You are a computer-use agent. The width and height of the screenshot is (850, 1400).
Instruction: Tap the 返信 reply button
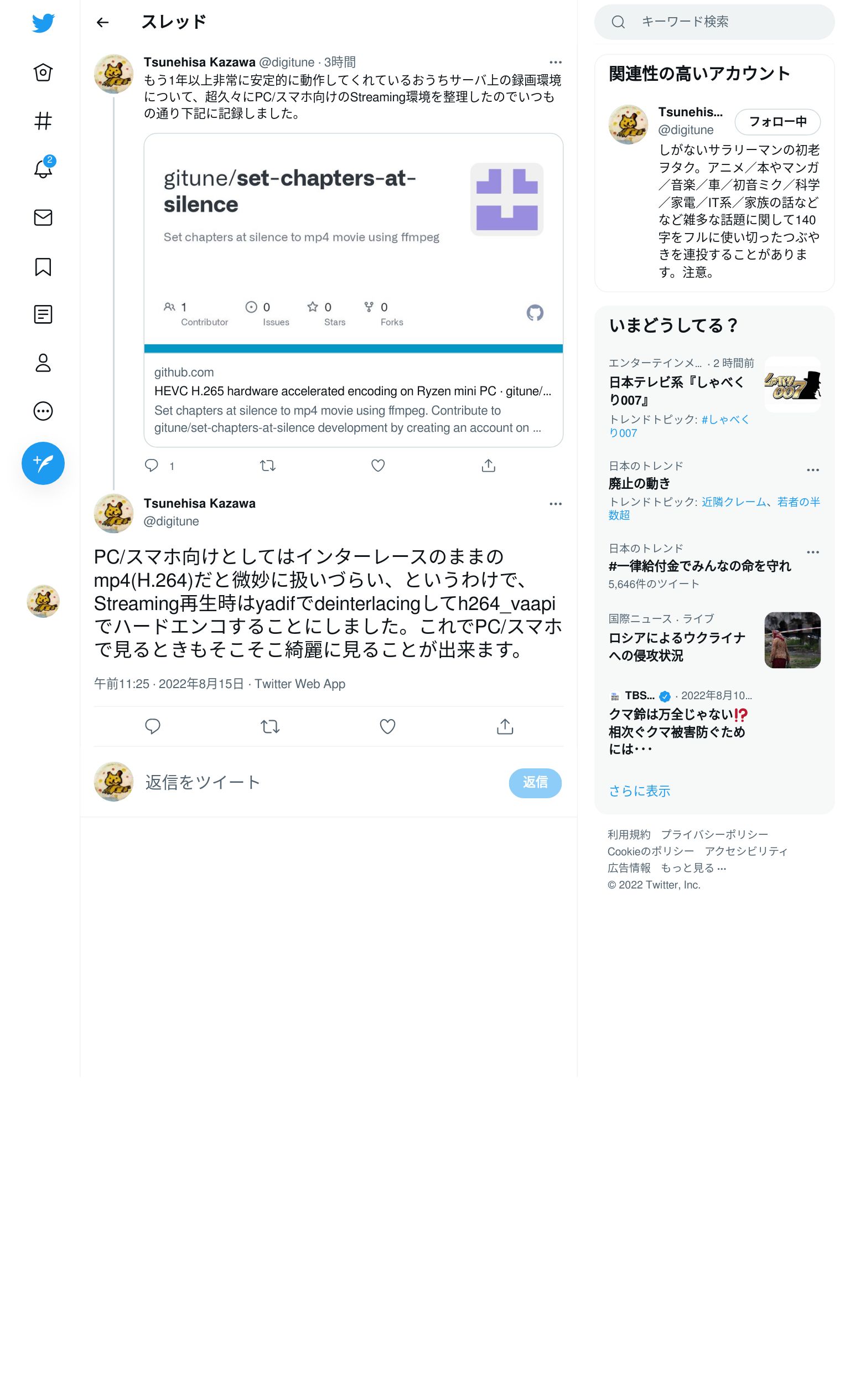point(535,782)
